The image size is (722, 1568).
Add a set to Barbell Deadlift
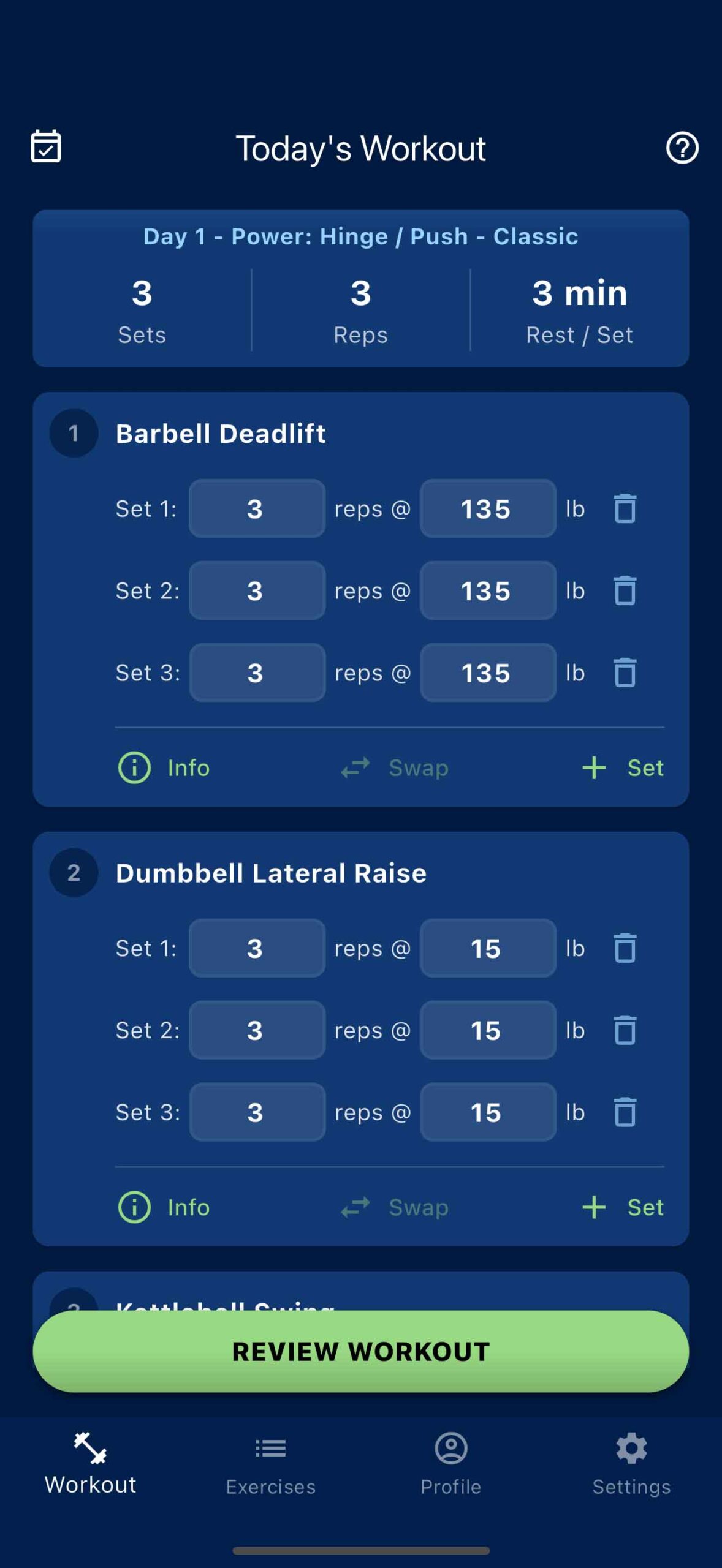point(623,767)
